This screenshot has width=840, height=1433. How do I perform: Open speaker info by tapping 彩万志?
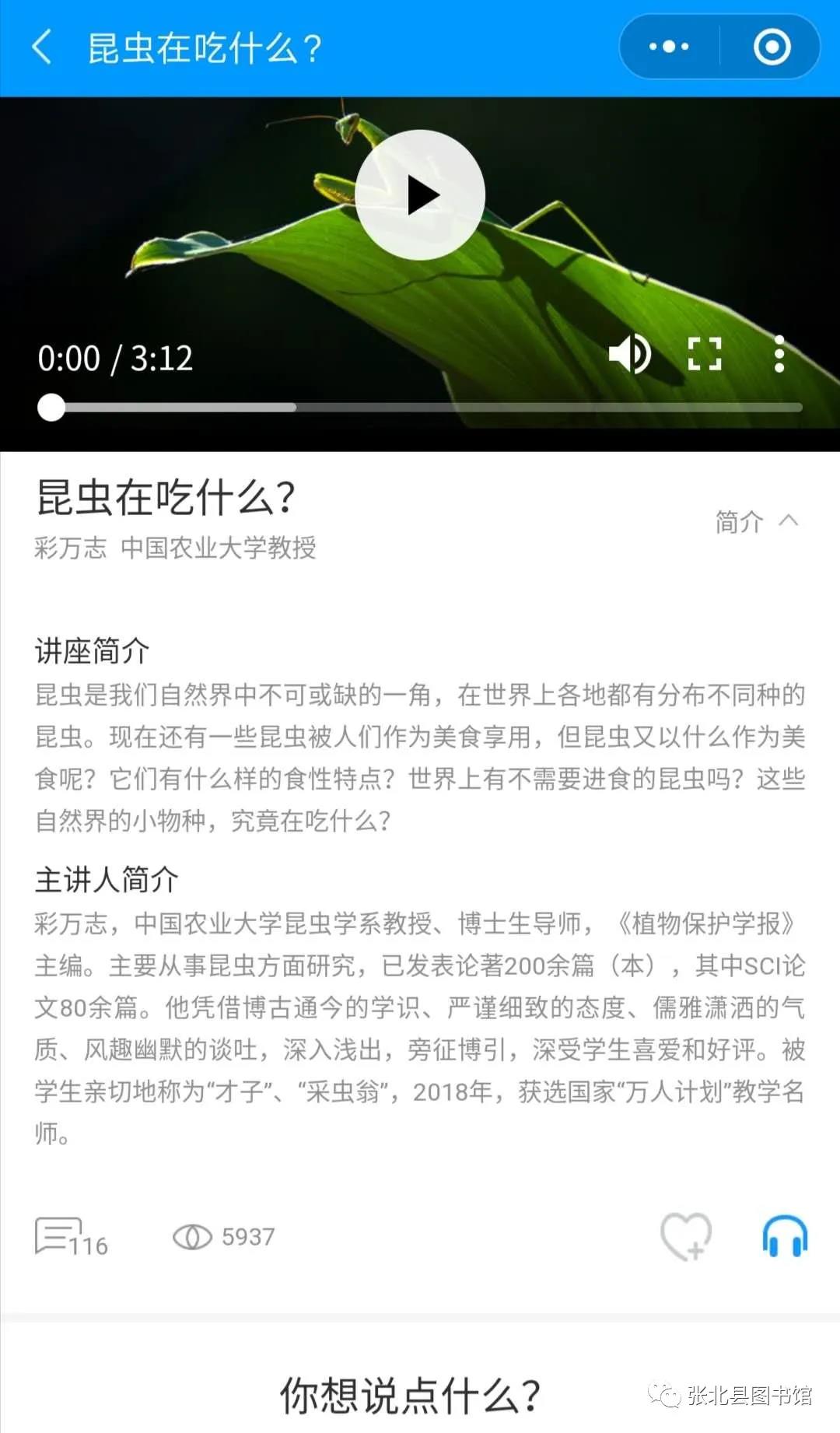(x=68, y=548)
